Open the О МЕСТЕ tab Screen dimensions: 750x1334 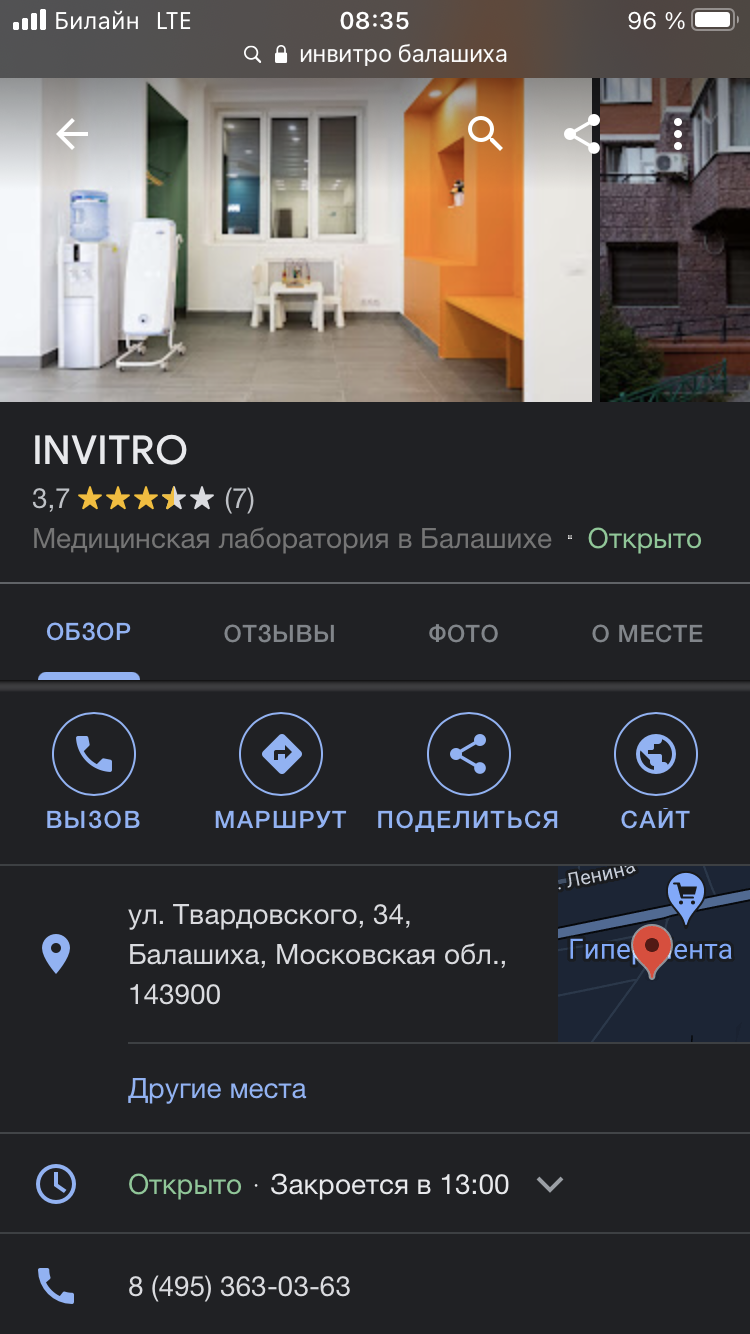pyautogui.click(x=647, y=633)
